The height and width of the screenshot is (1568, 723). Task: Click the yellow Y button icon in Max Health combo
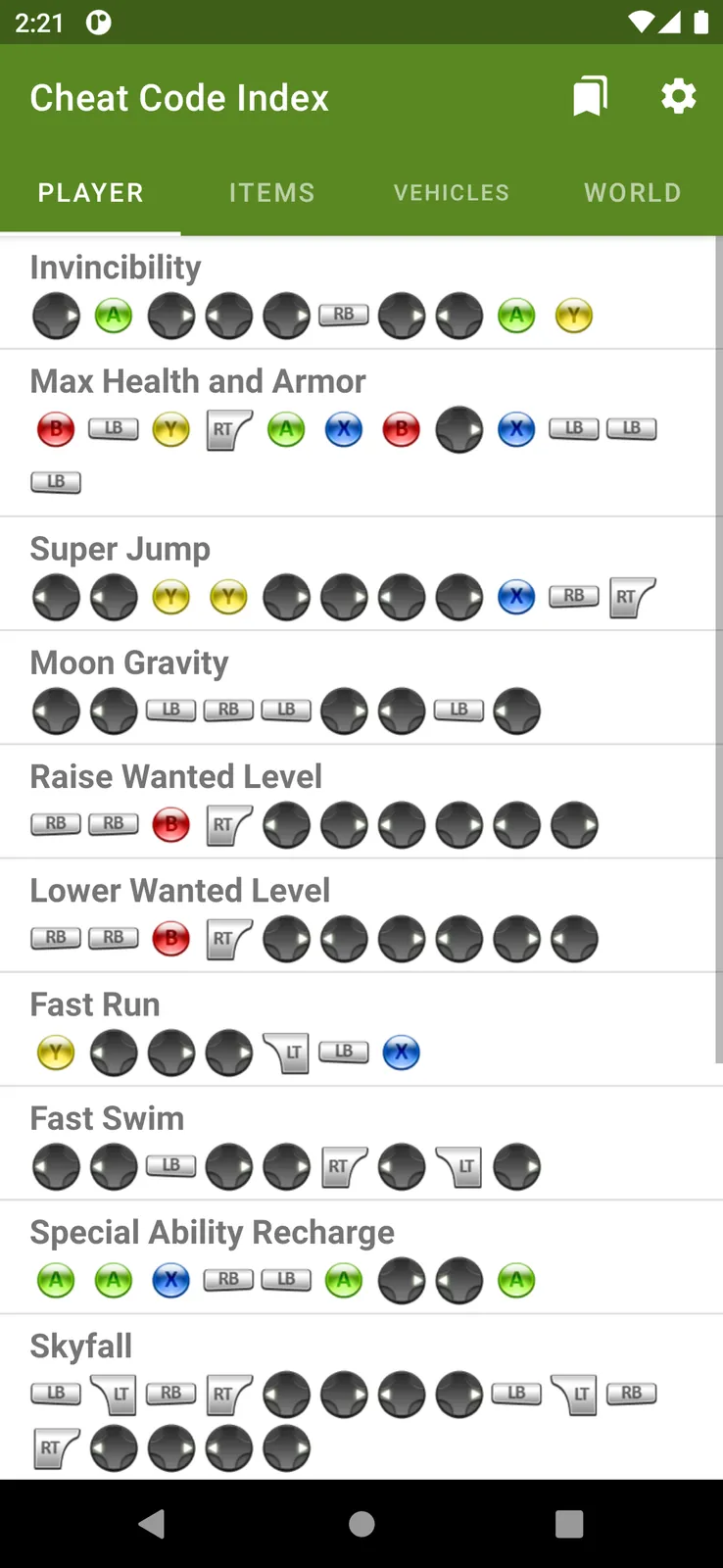click(x=170, y=428)
